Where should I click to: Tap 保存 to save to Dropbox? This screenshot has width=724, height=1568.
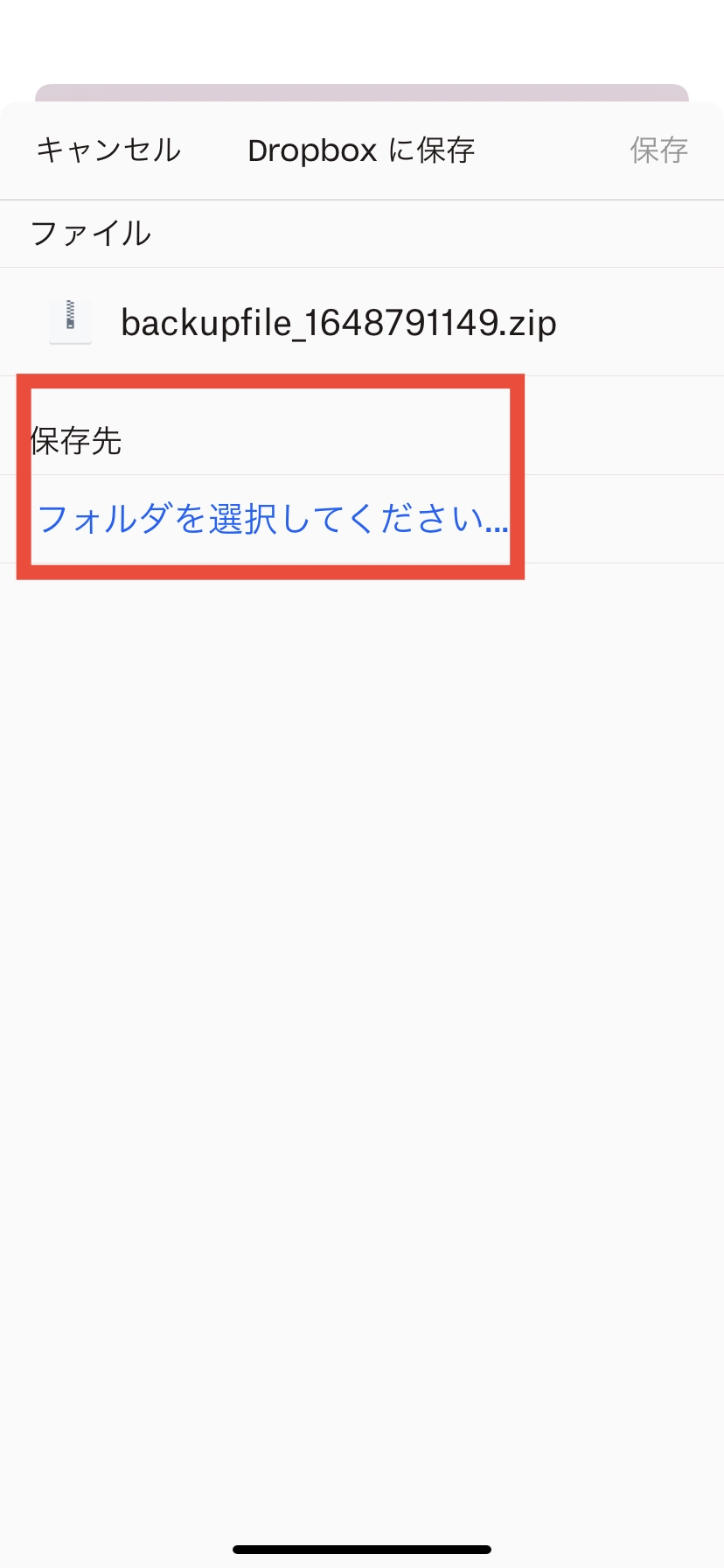click(658, 150)
